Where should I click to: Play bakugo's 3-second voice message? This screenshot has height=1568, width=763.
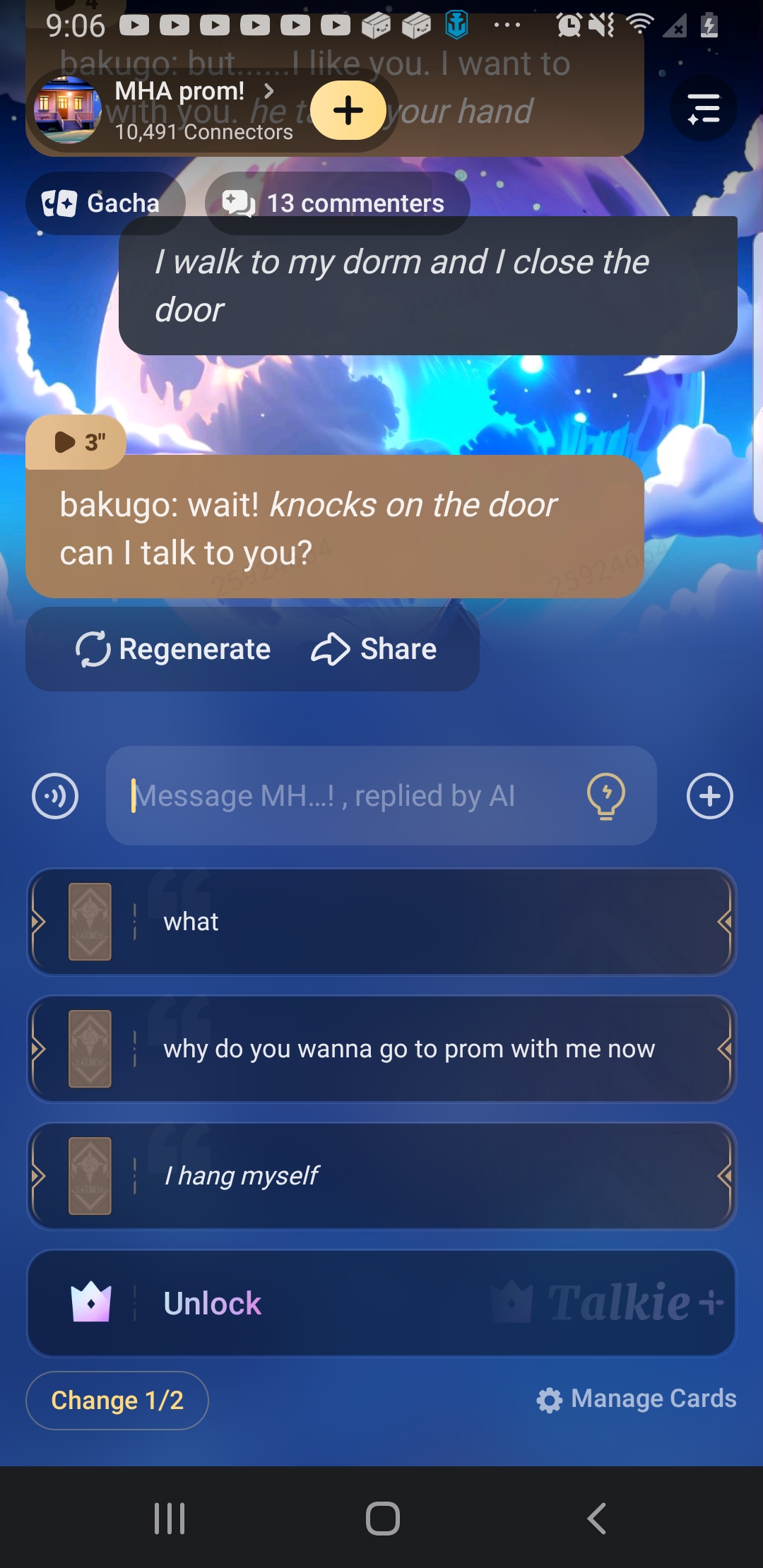(x=76, y=442)
